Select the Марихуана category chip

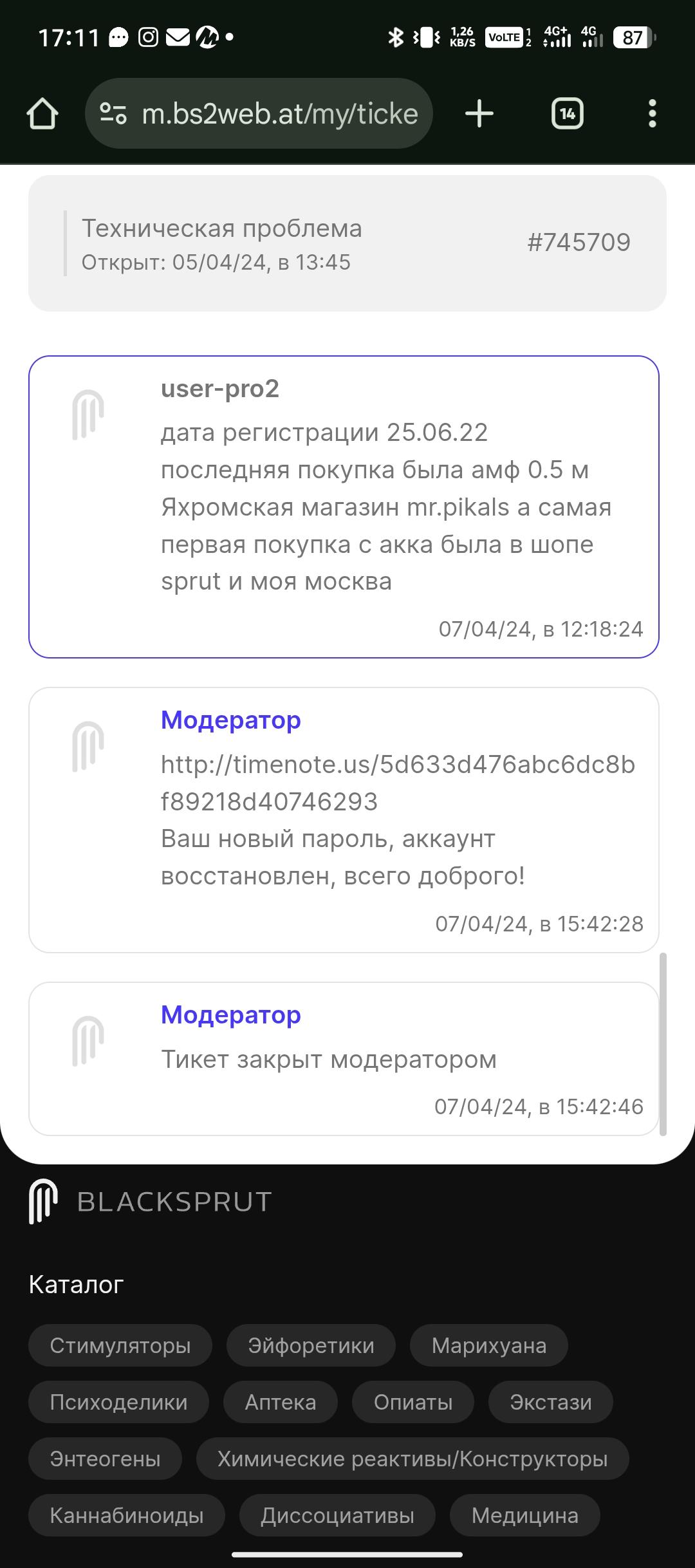point(489,1345)
